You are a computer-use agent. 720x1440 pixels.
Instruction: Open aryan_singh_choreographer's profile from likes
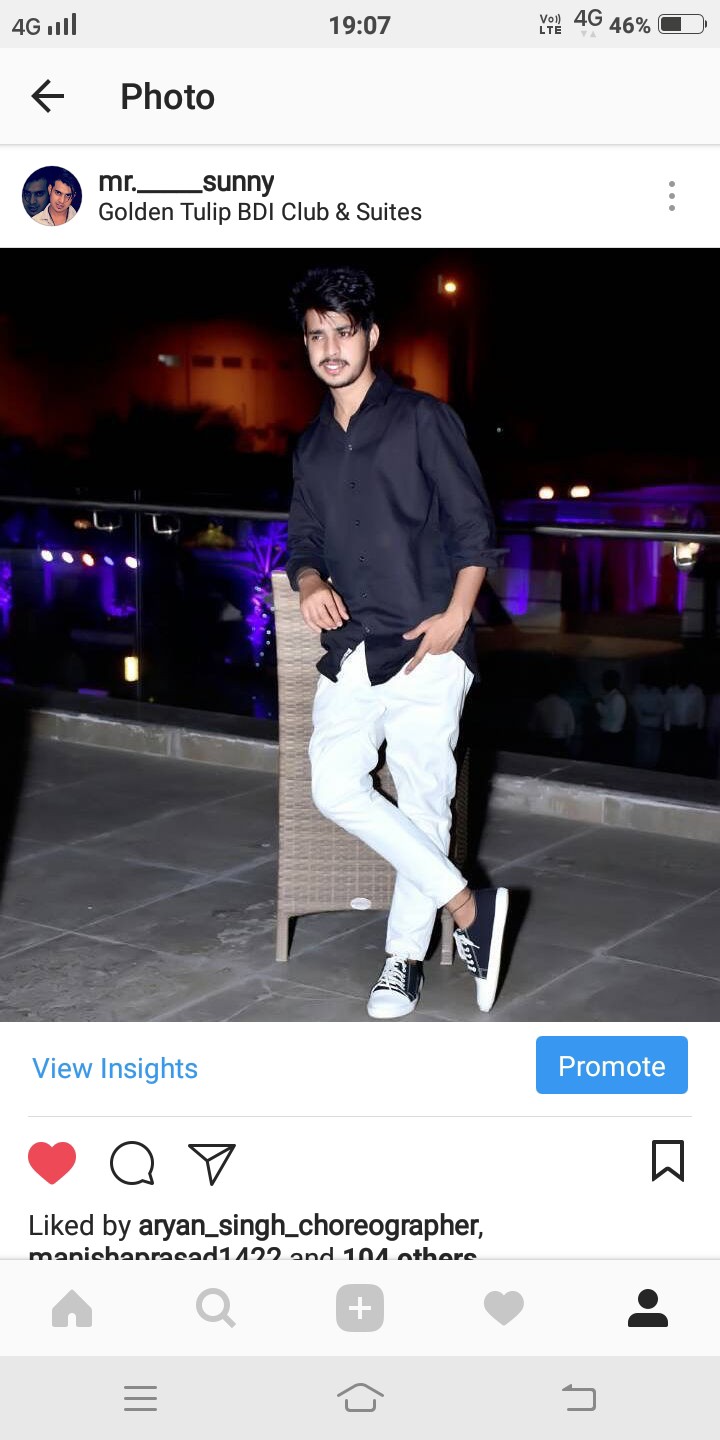pyautogui.click(x=309, y=1225)
